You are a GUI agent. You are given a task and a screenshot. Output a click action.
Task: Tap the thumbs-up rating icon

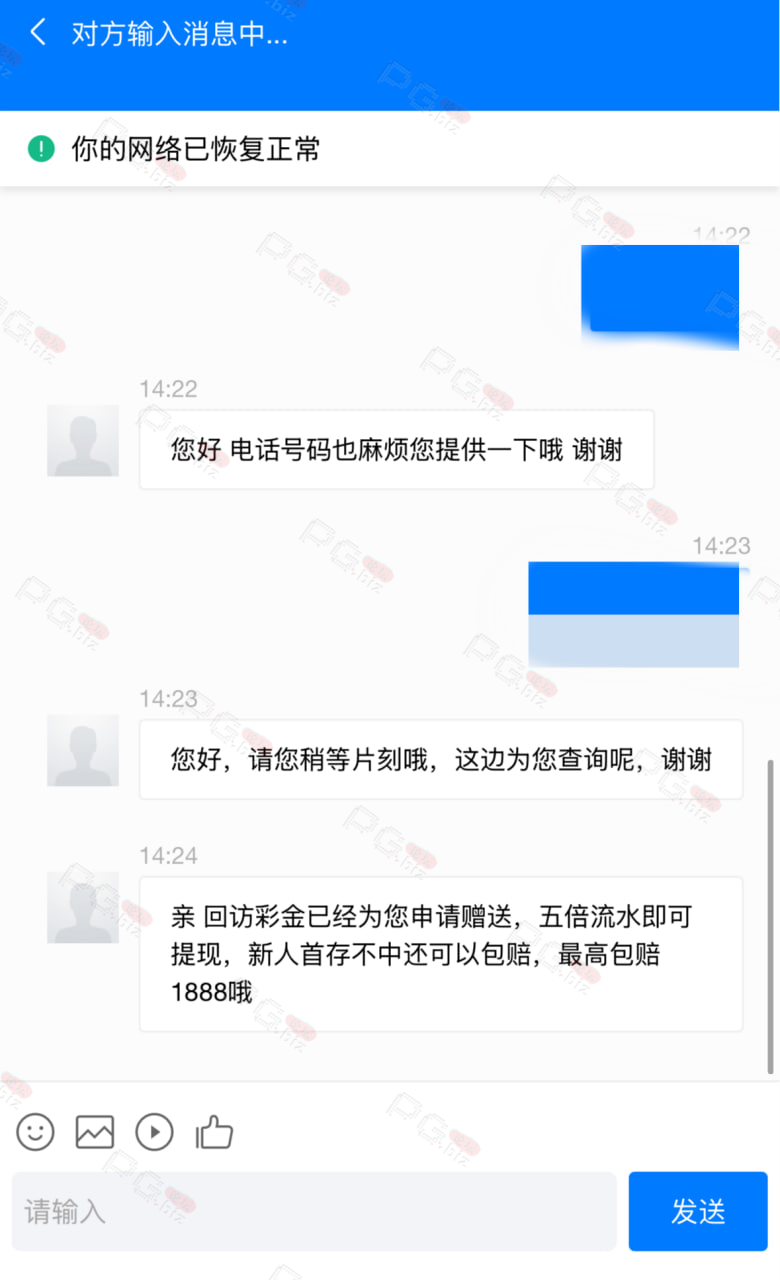tap(215, 1132)
